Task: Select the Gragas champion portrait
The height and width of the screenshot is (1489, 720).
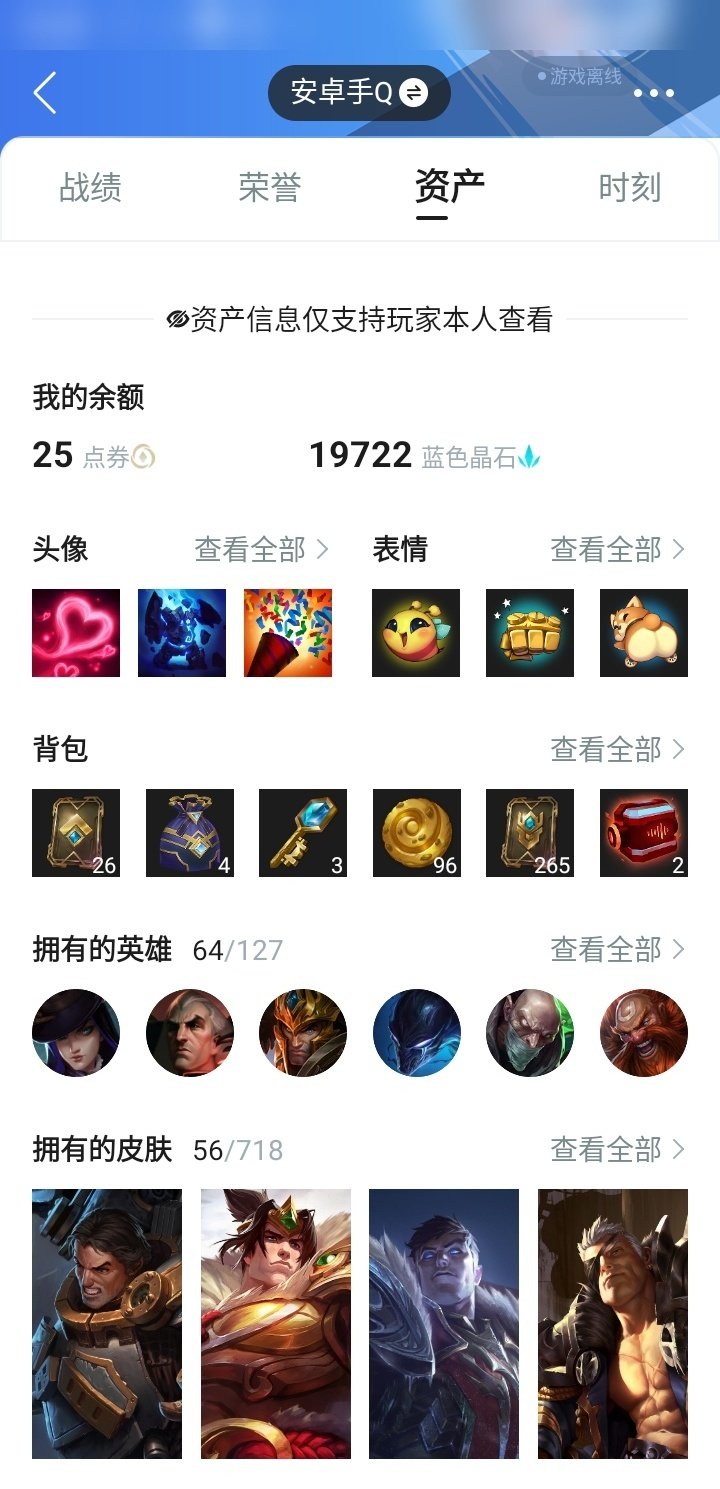Action: (x=643, y=1032)
